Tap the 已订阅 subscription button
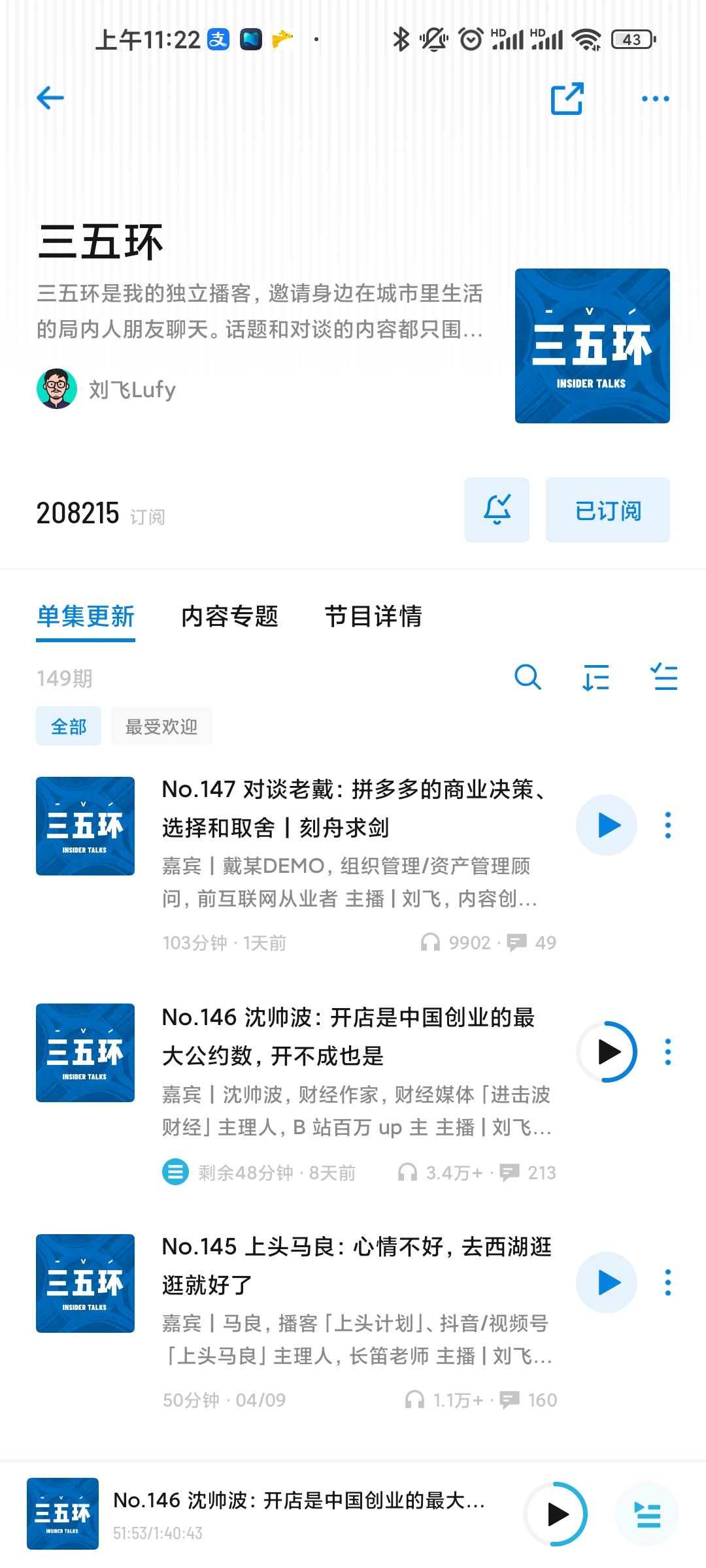Viewport: 706px width, 1568px height. 607,510
